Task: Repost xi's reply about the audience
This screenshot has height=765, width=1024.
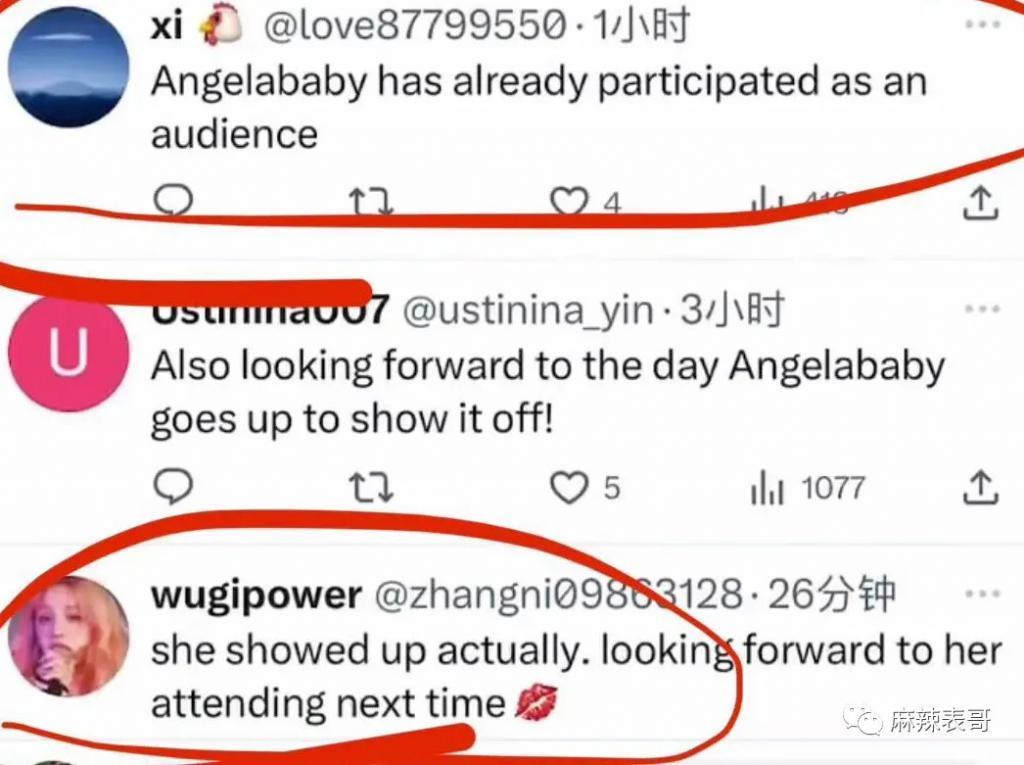Action: 370,205
